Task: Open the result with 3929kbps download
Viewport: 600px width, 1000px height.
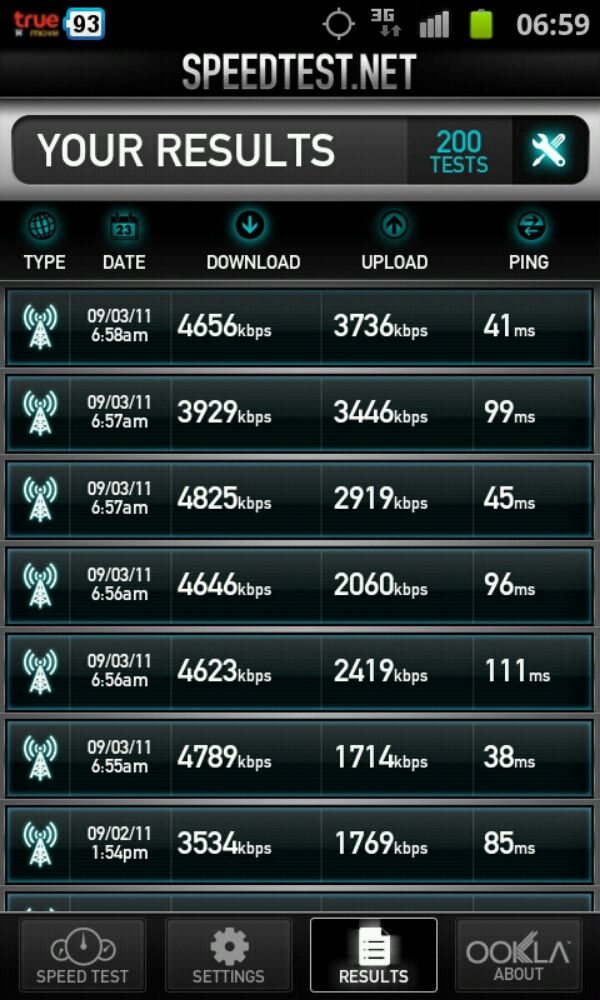Action: (x=300, y=413)
